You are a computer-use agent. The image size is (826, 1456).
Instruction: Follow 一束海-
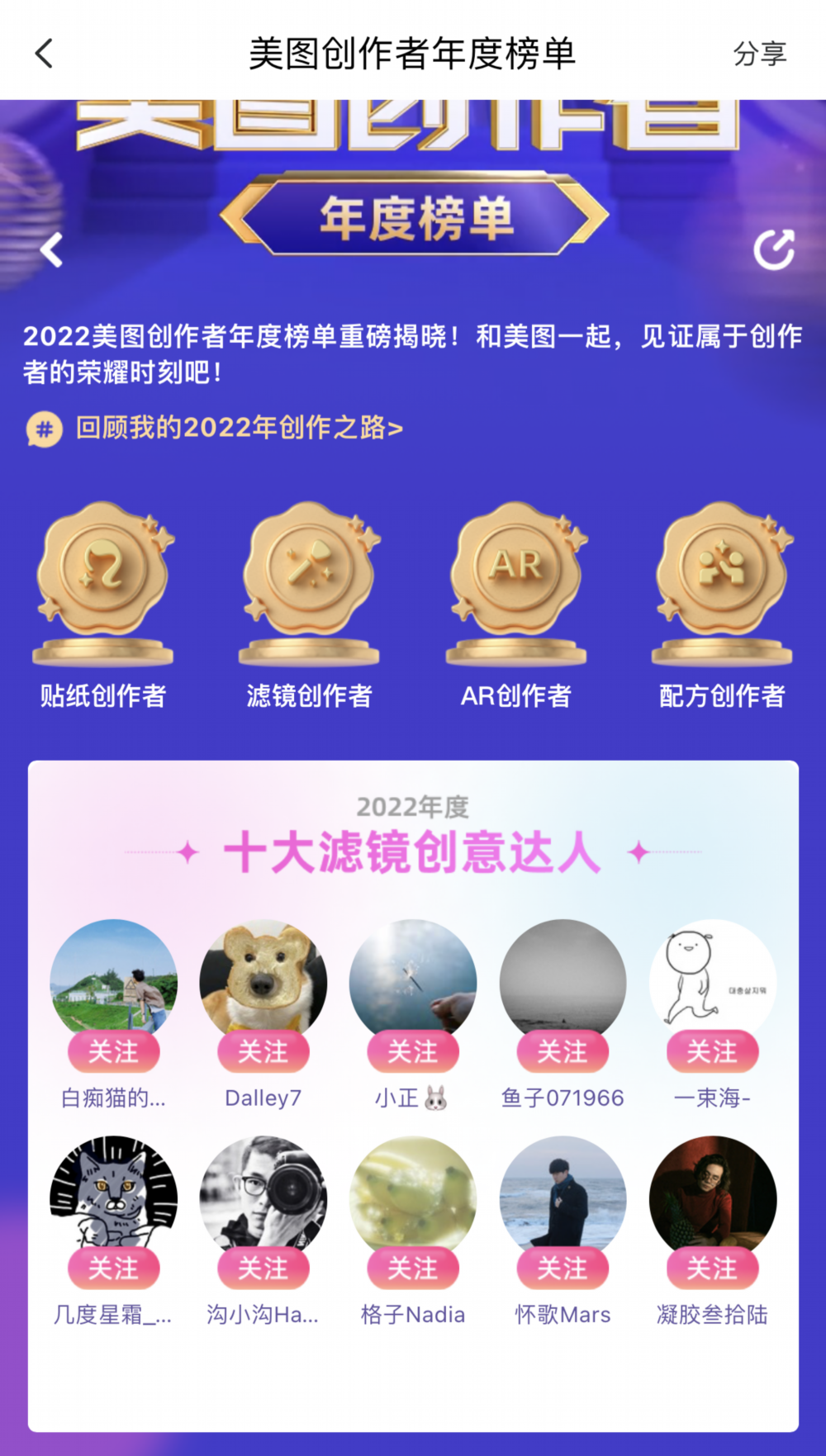(x=712, y=1051)
